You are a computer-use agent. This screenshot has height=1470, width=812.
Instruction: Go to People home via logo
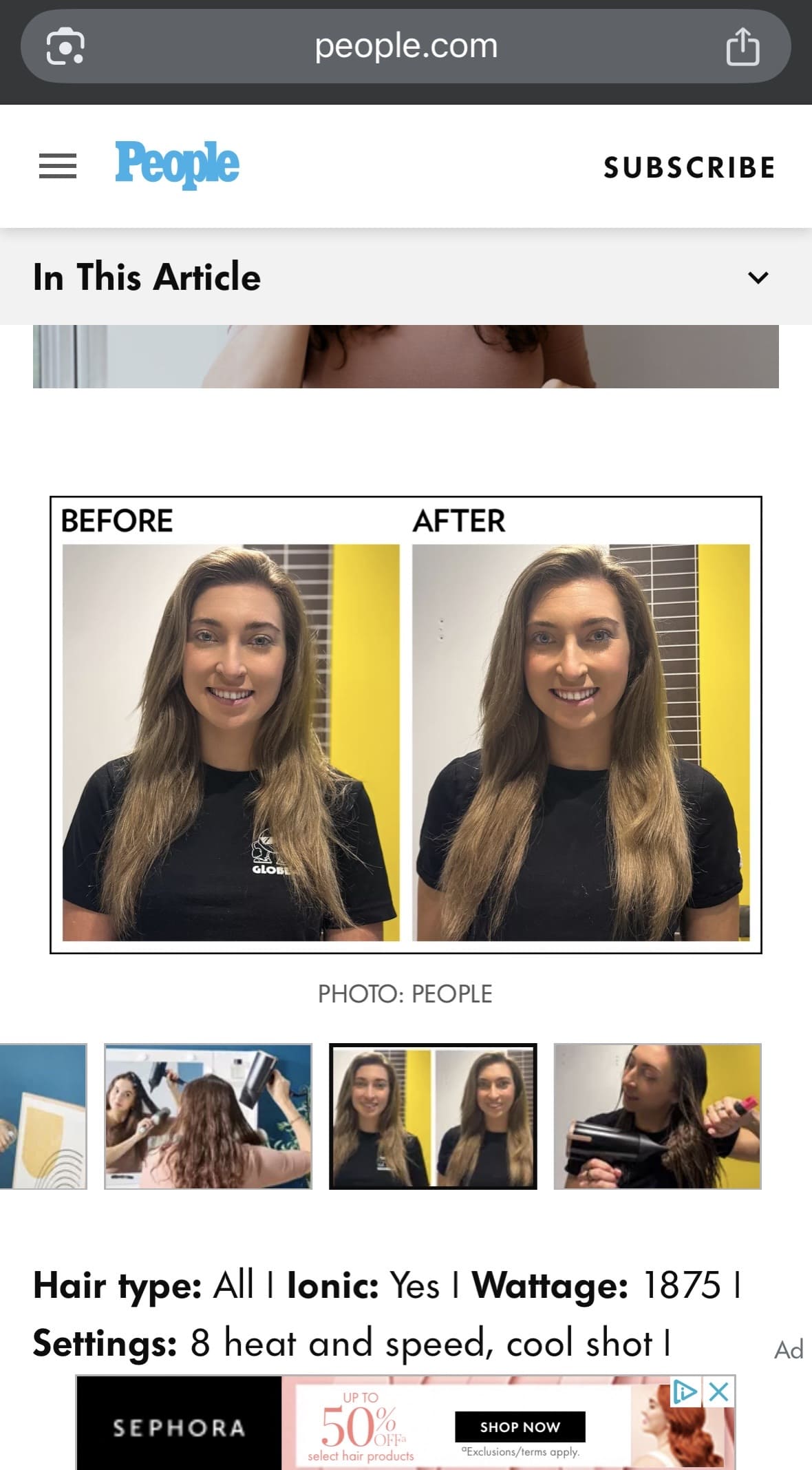[x=177, y=165]
